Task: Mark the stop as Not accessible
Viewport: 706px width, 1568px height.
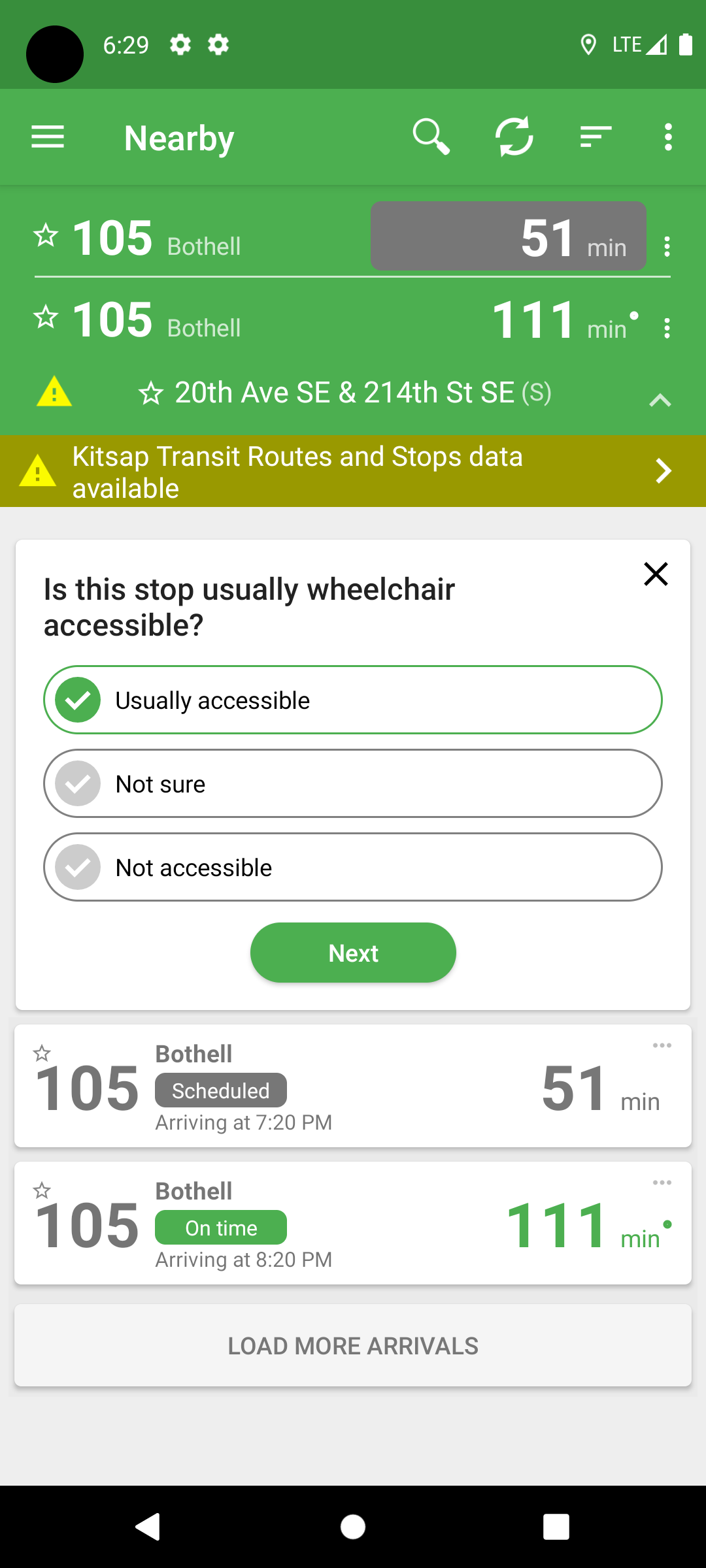Action: (353, 868)
